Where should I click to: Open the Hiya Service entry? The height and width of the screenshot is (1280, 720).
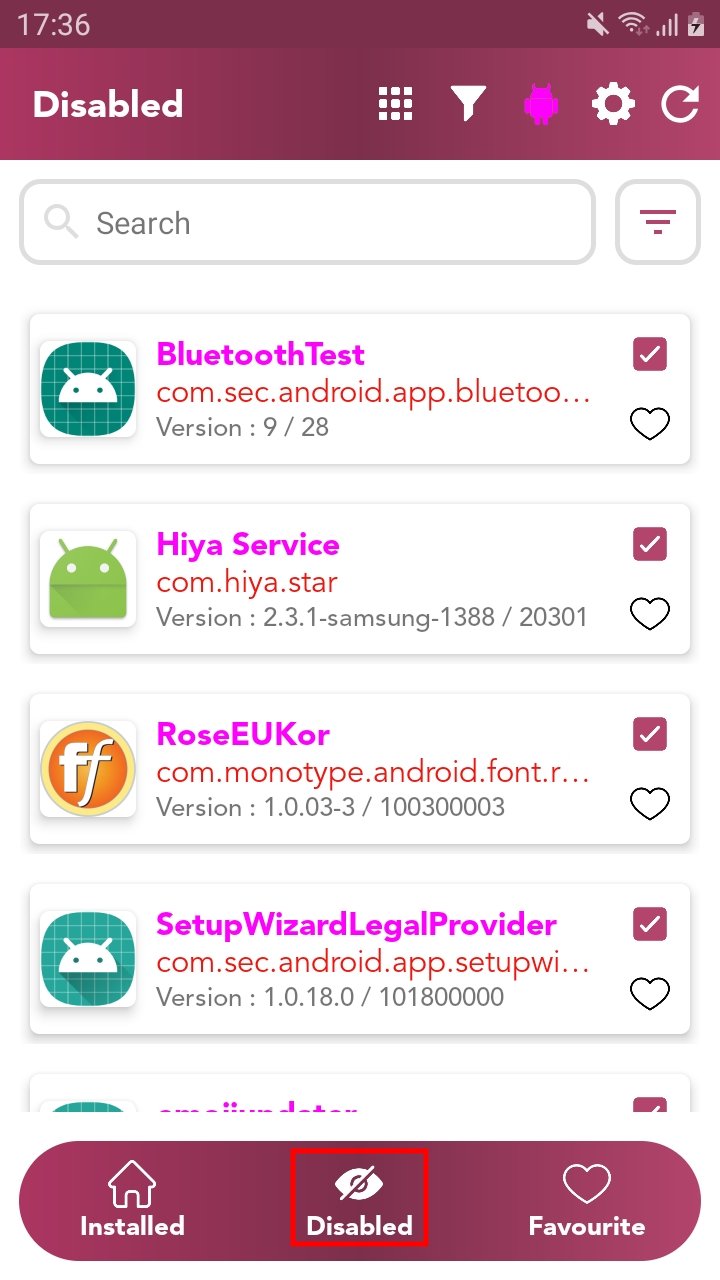[360, 579]
